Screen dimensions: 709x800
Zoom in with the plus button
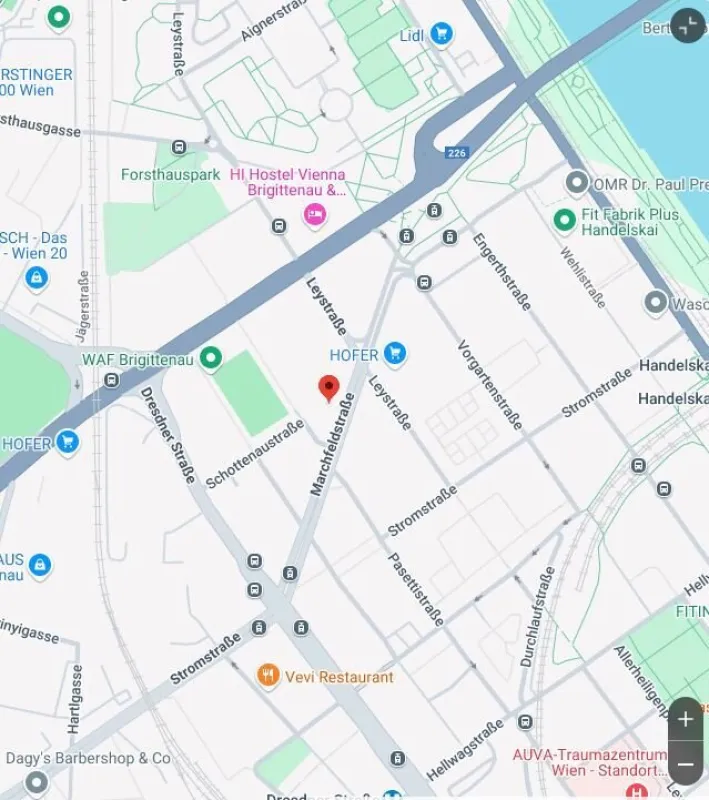[x=685, y=720]
